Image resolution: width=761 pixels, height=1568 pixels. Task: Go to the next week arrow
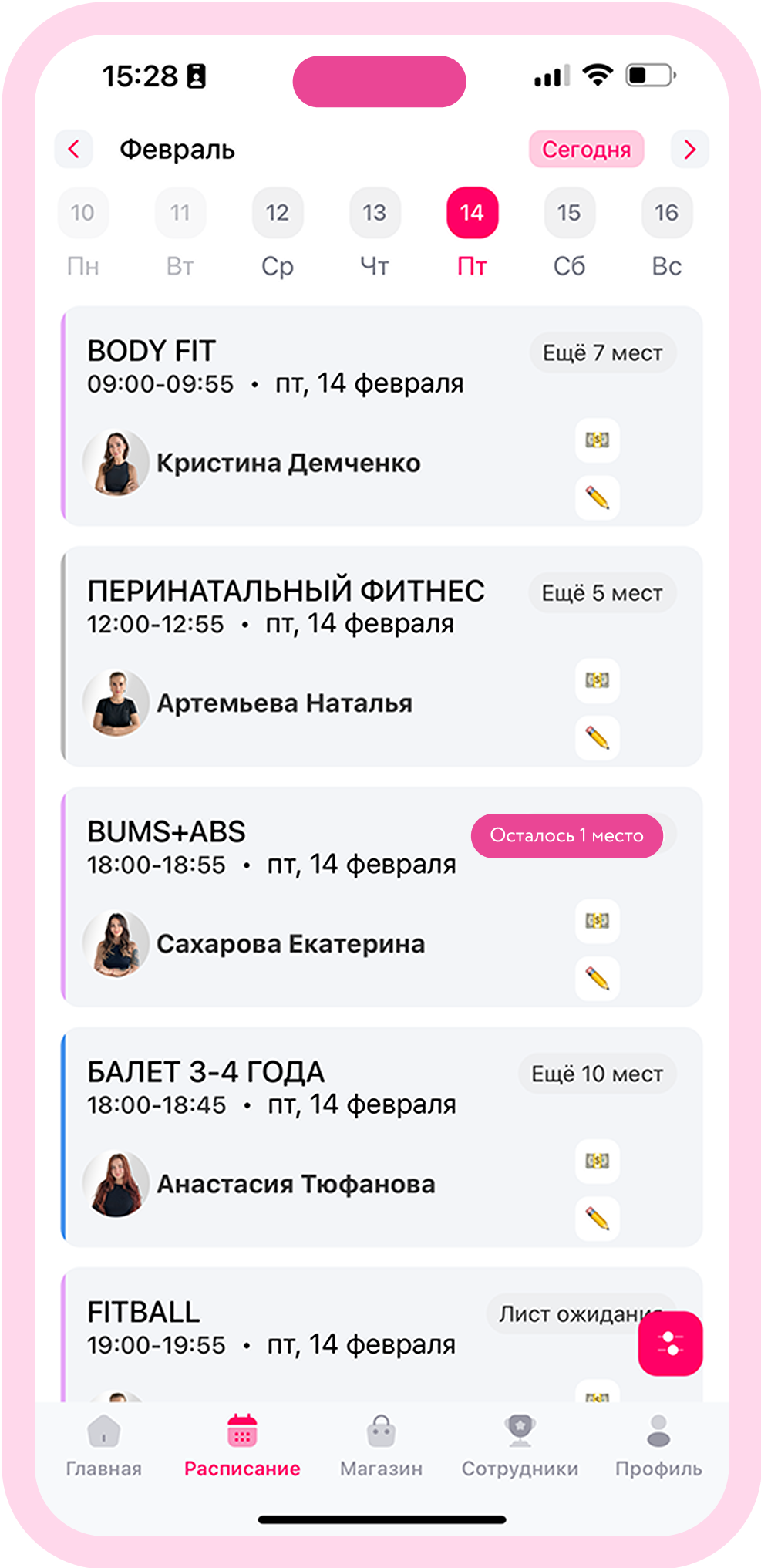click(x=689, y=150)
